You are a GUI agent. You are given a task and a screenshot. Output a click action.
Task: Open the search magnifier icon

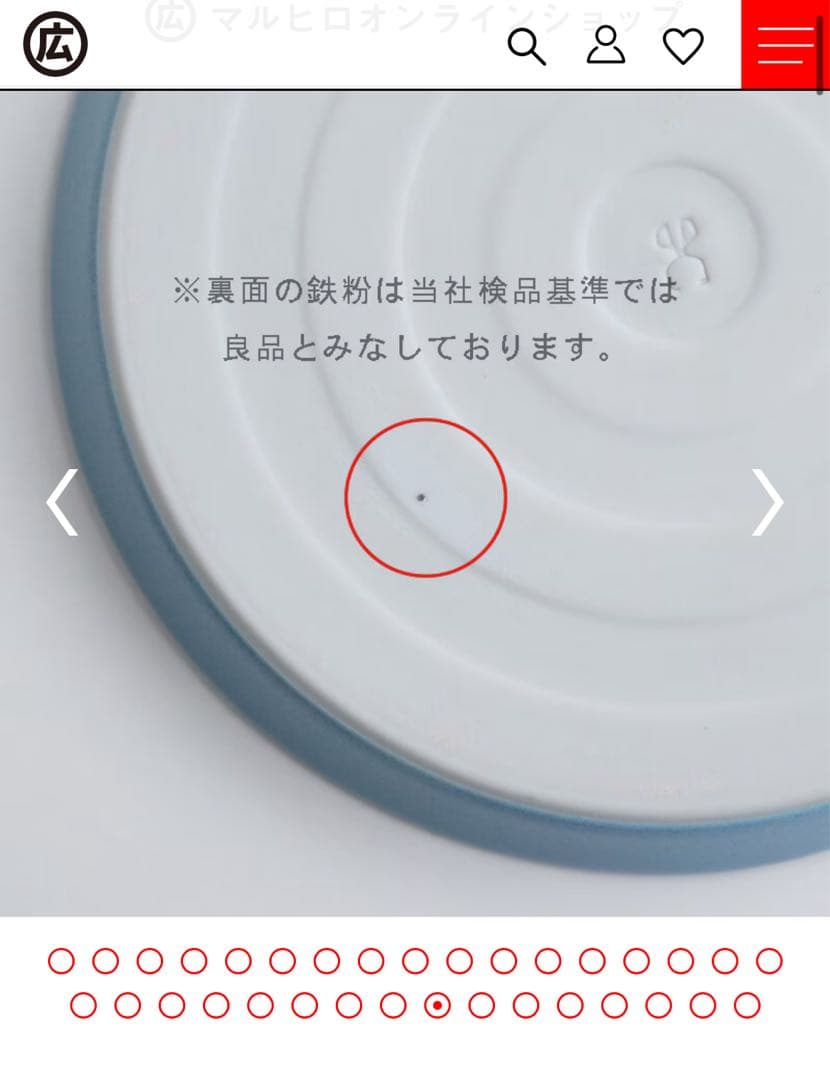[x=527, y=46]
